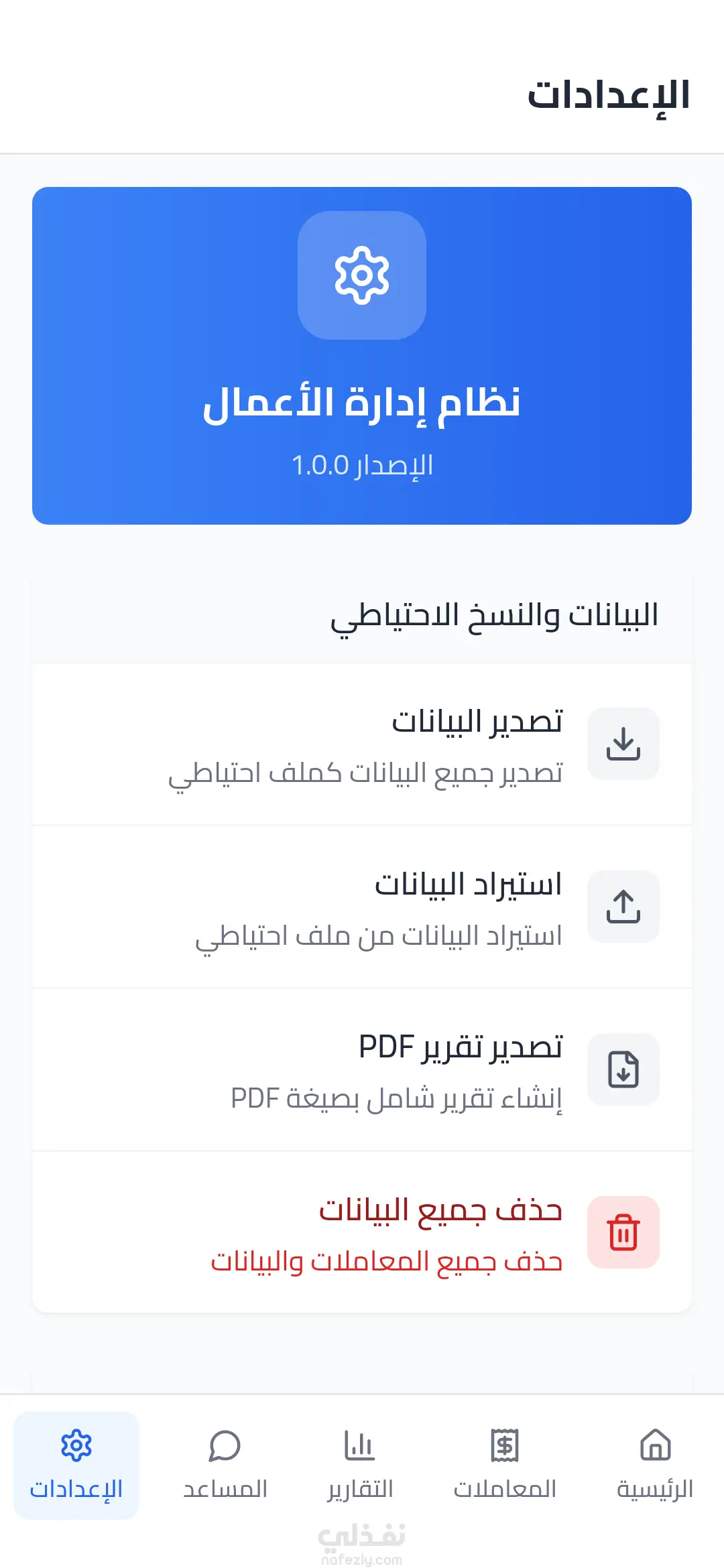The width and height of the screenshot is (724, 1568).
Task: Choose تصدير تقرير PDF option
Action: pyautogui.click(x=362, y=1069)
